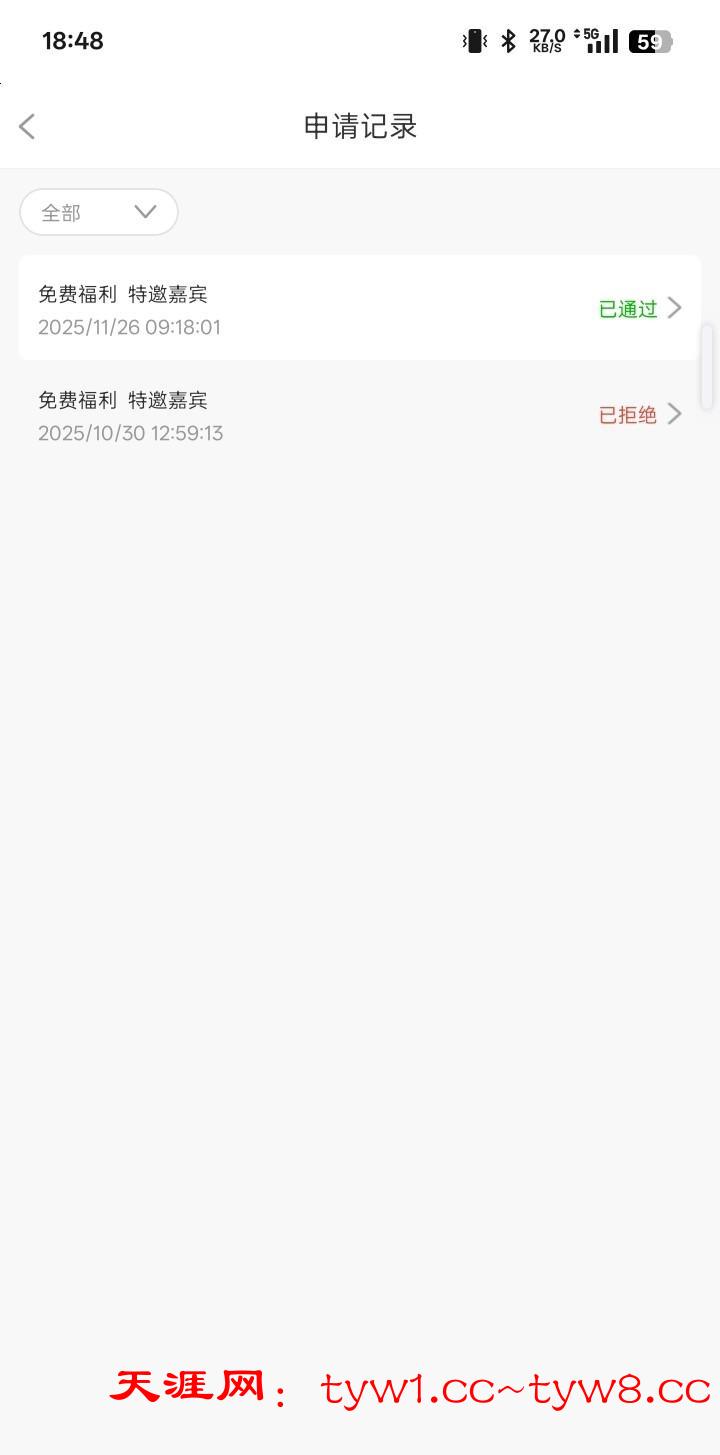Open the 已通过 record from 2025/11/26
Image resolution: width=720 pixels, height=1455 pixels.
(360, 308)
